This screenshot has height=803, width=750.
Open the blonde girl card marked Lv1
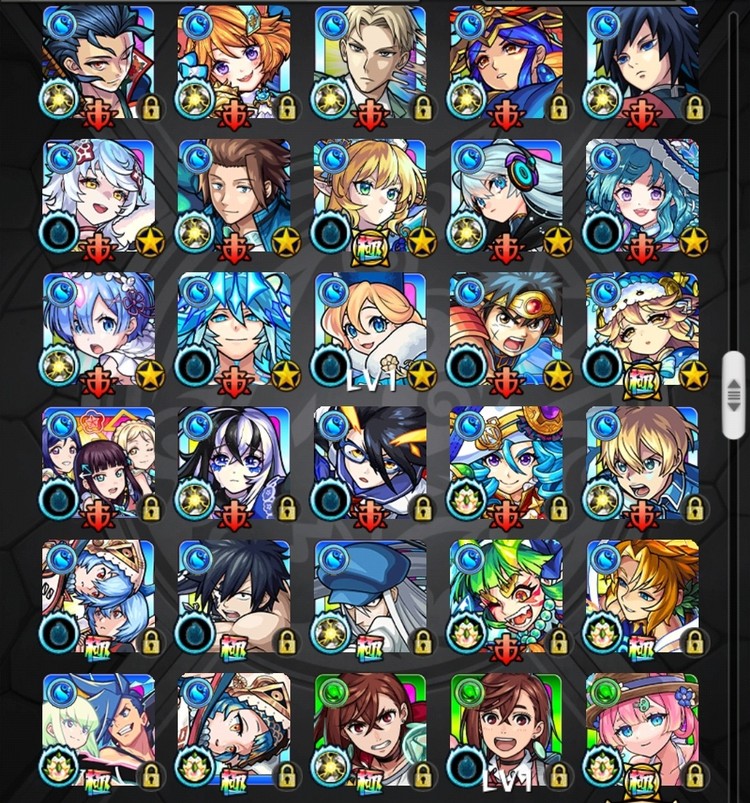370,330
